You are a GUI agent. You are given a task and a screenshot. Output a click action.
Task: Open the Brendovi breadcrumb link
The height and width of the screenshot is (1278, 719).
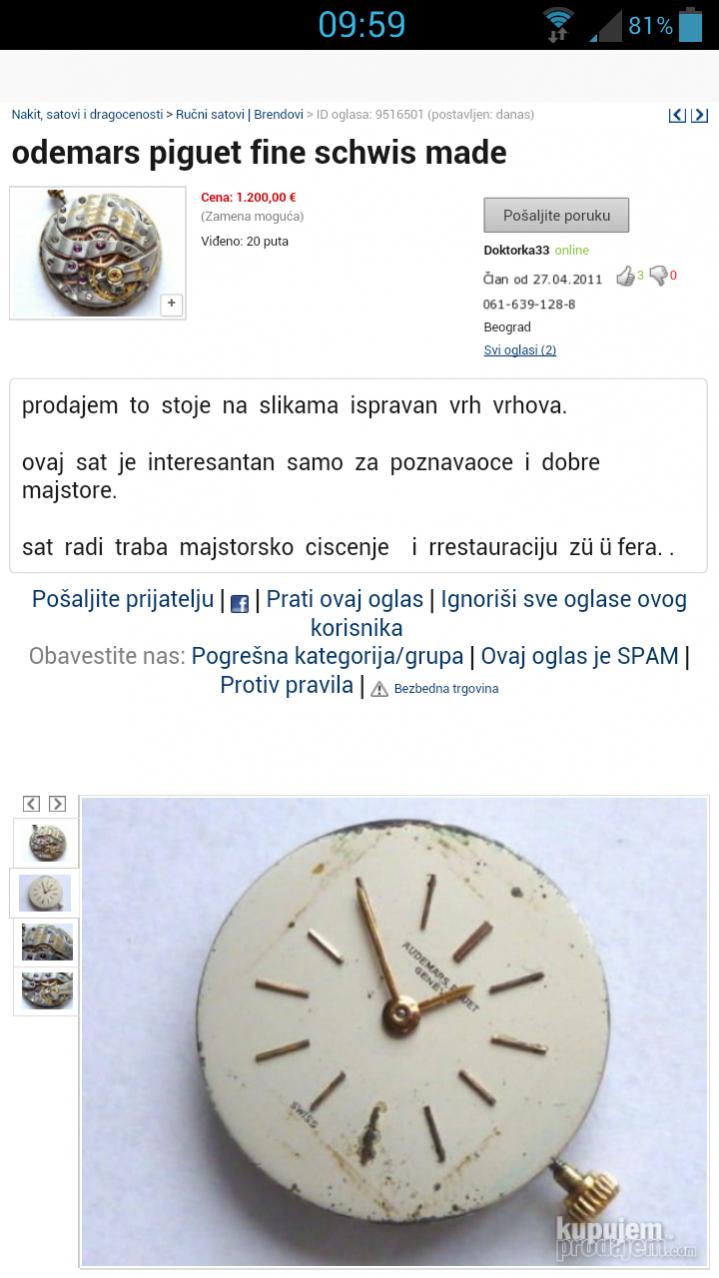(x=278, y=115)
